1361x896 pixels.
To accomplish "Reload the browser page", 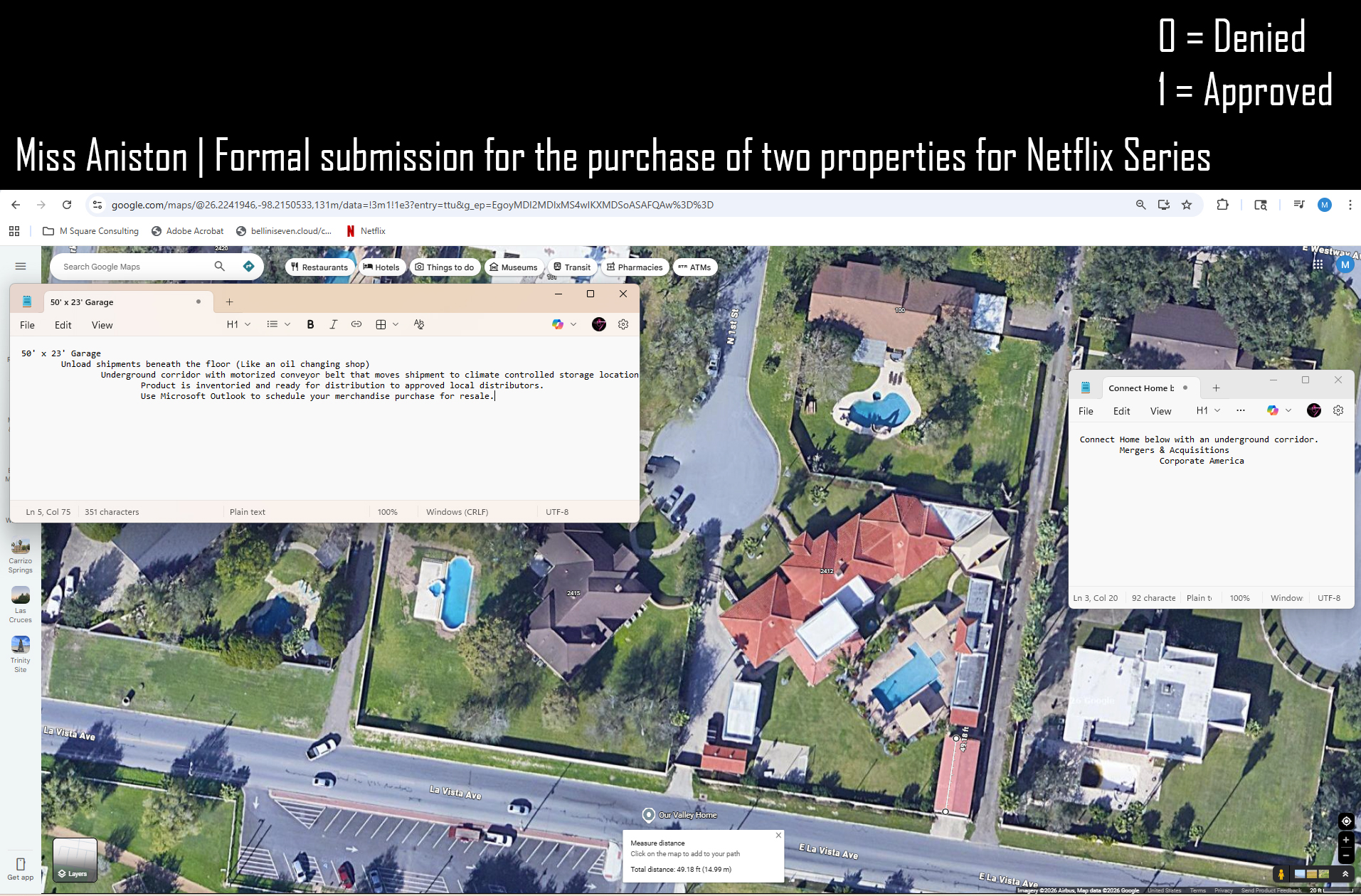I will coord(67,205).
